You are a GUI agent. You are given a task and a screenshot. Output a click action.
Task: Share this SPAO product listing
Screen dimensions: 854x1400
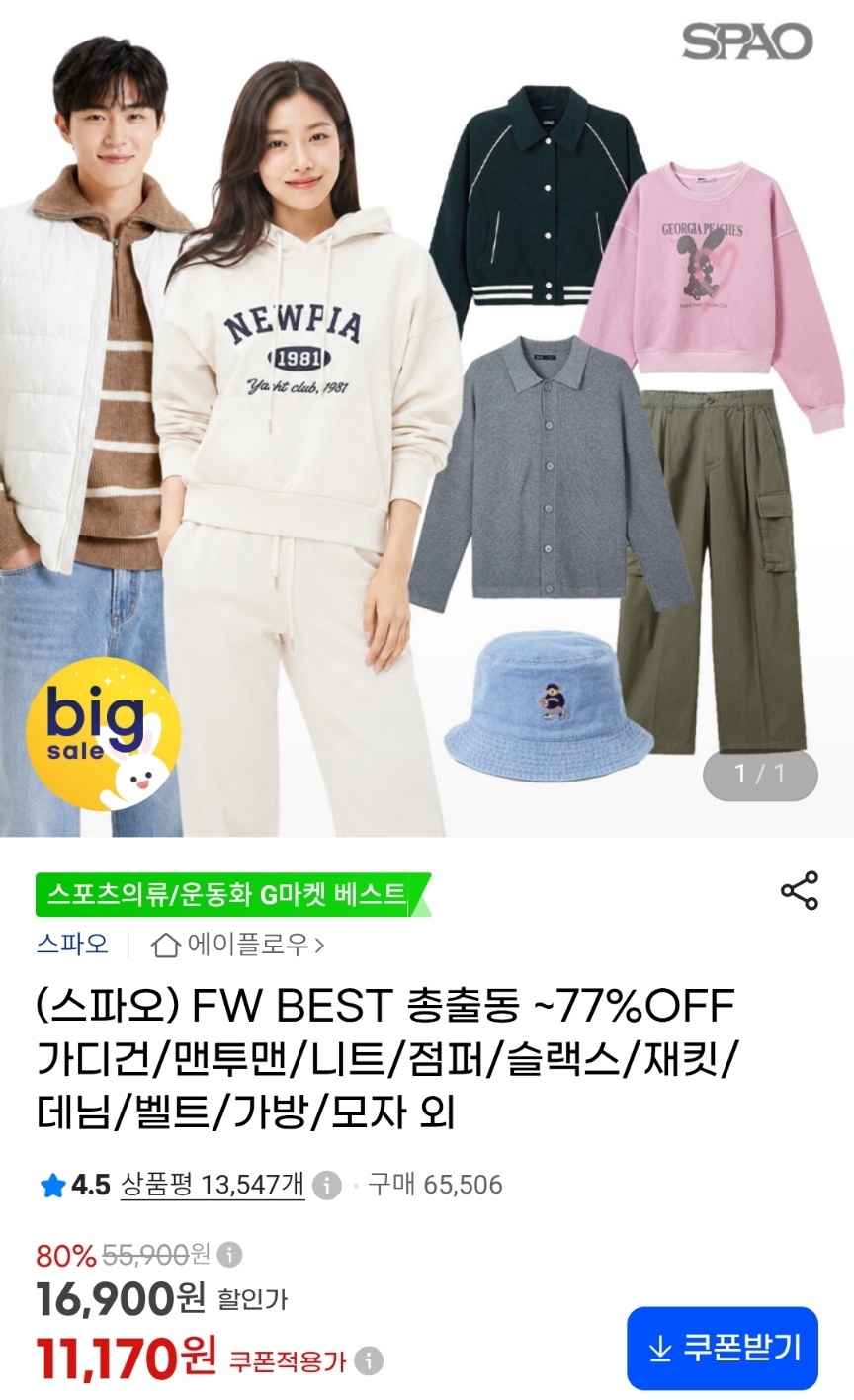click(x=799, y=891)
